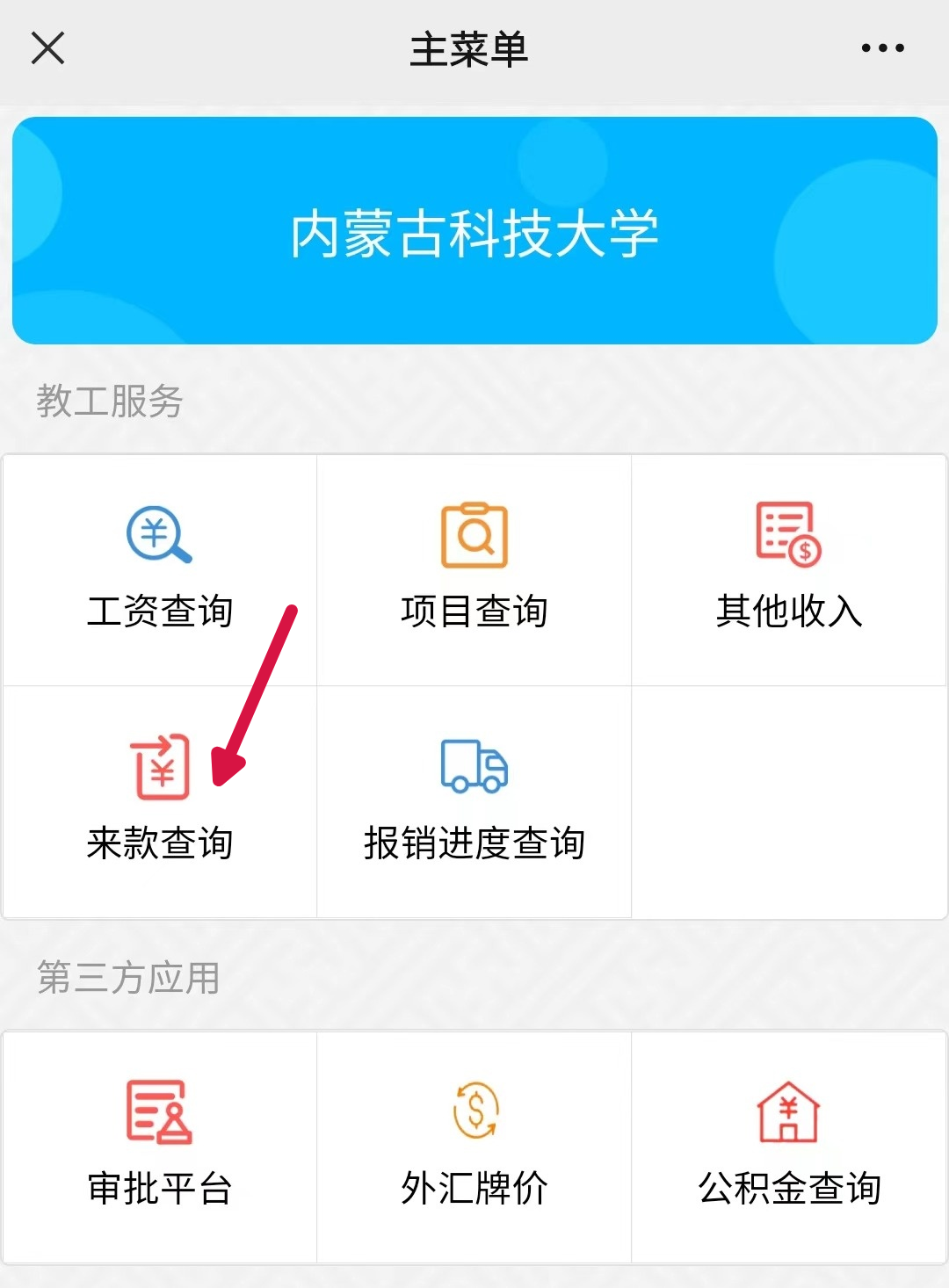The image size is (949, 1288).
Task: Open 审批平台 approval platform
Action: tap(160, 1147)
